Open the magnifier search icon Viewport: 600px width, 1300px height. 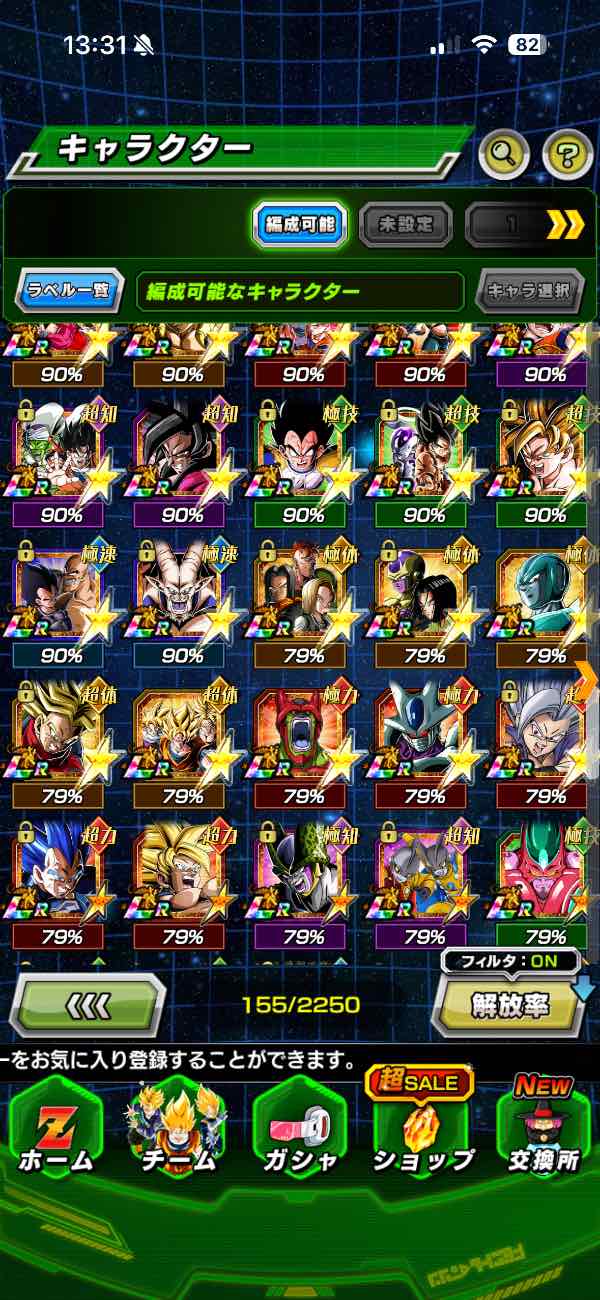click(x=504, y=153)
